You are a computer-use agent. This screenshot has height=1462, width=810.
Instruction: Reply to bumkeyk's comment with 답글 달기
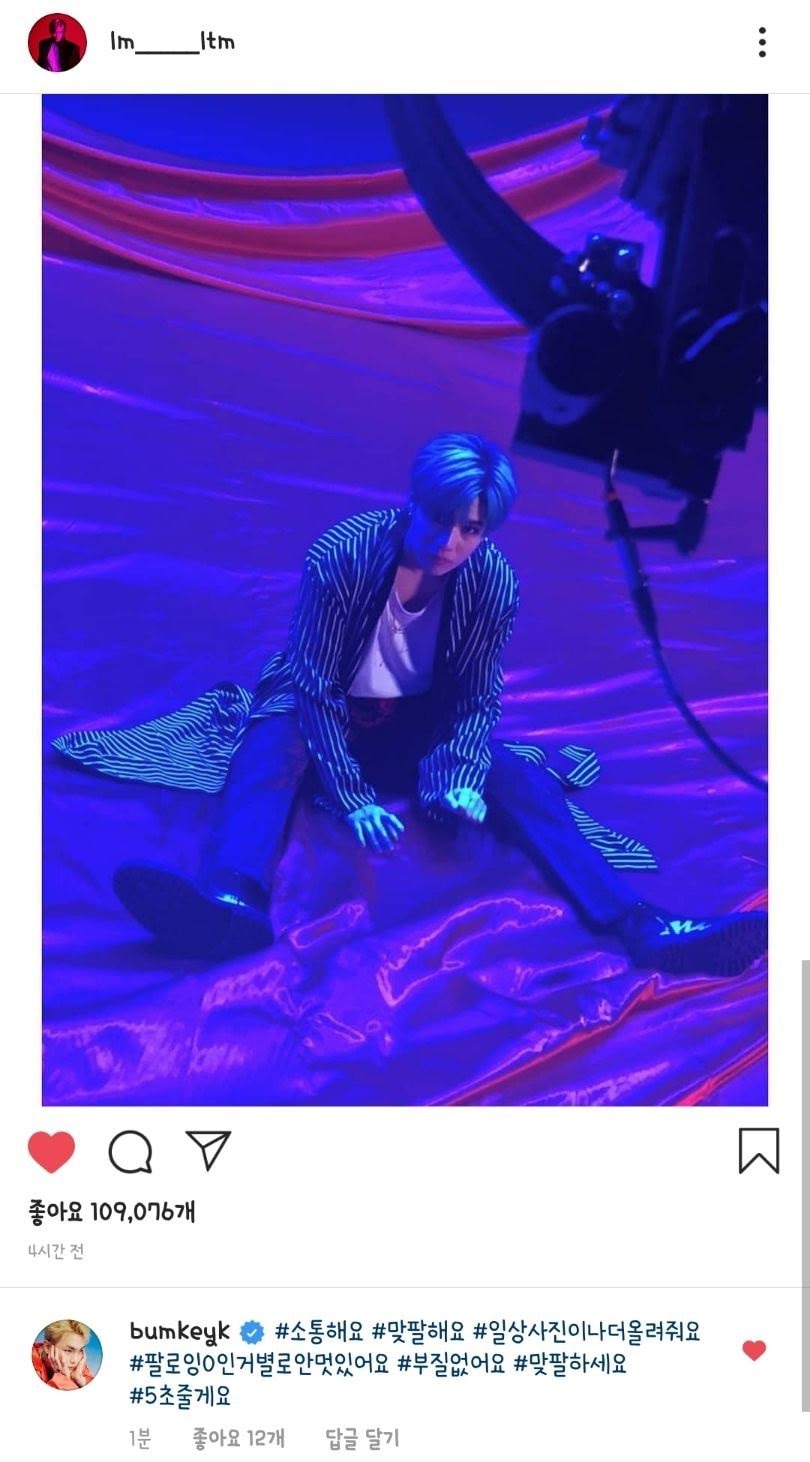[x=362, y=1439]
